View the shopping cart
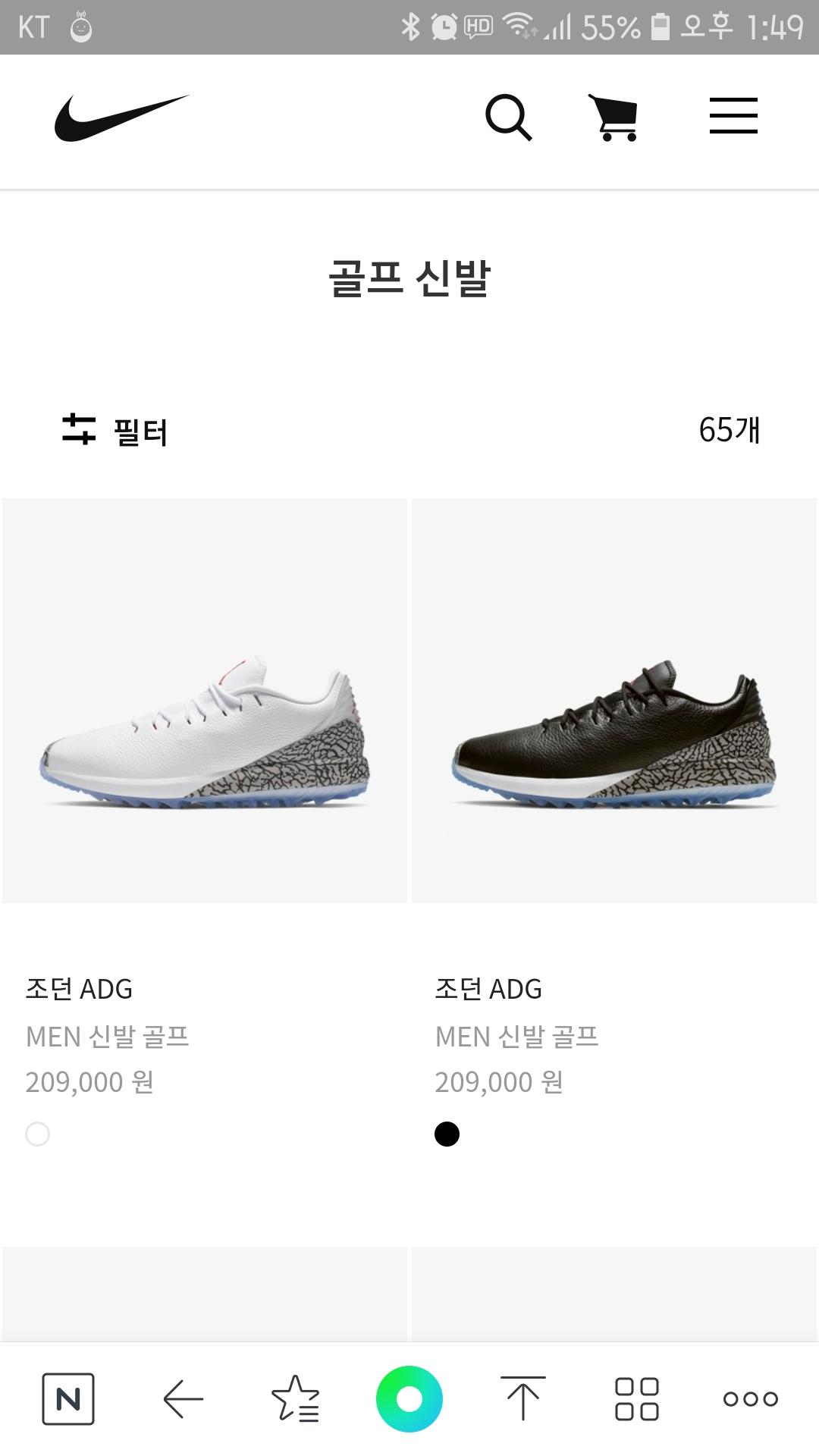 click(x=614, y=118)
